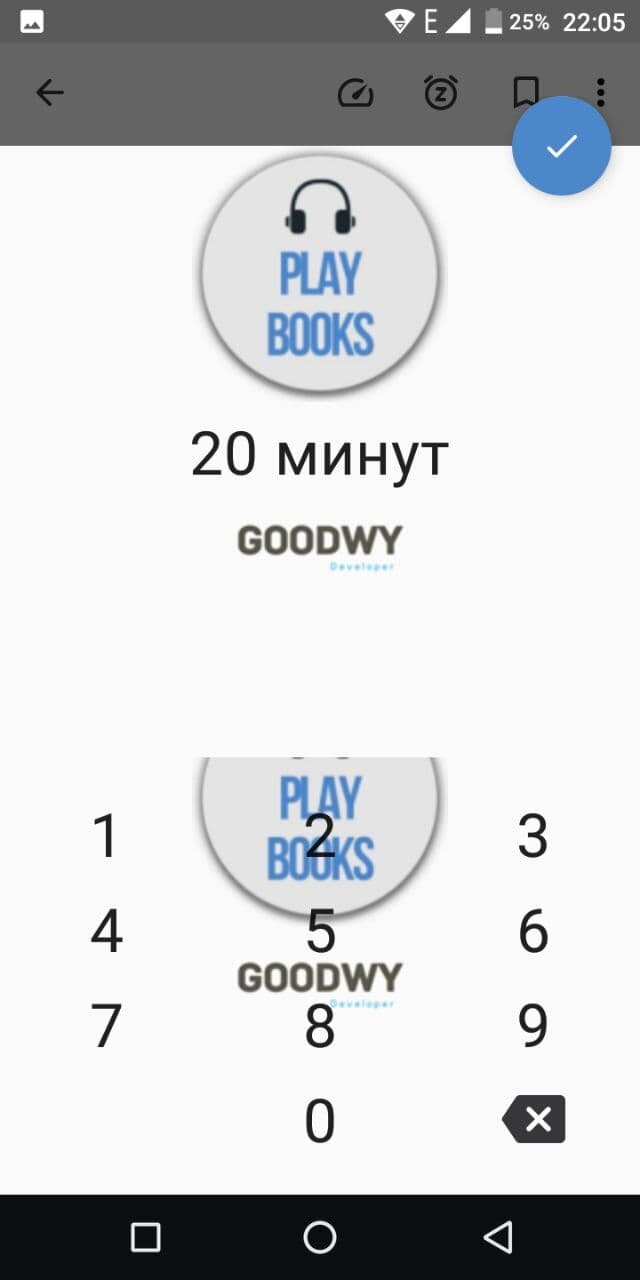Enter digit 3 on the keypad
Screen dimensions: 640x1280
[x=533, y=837]
